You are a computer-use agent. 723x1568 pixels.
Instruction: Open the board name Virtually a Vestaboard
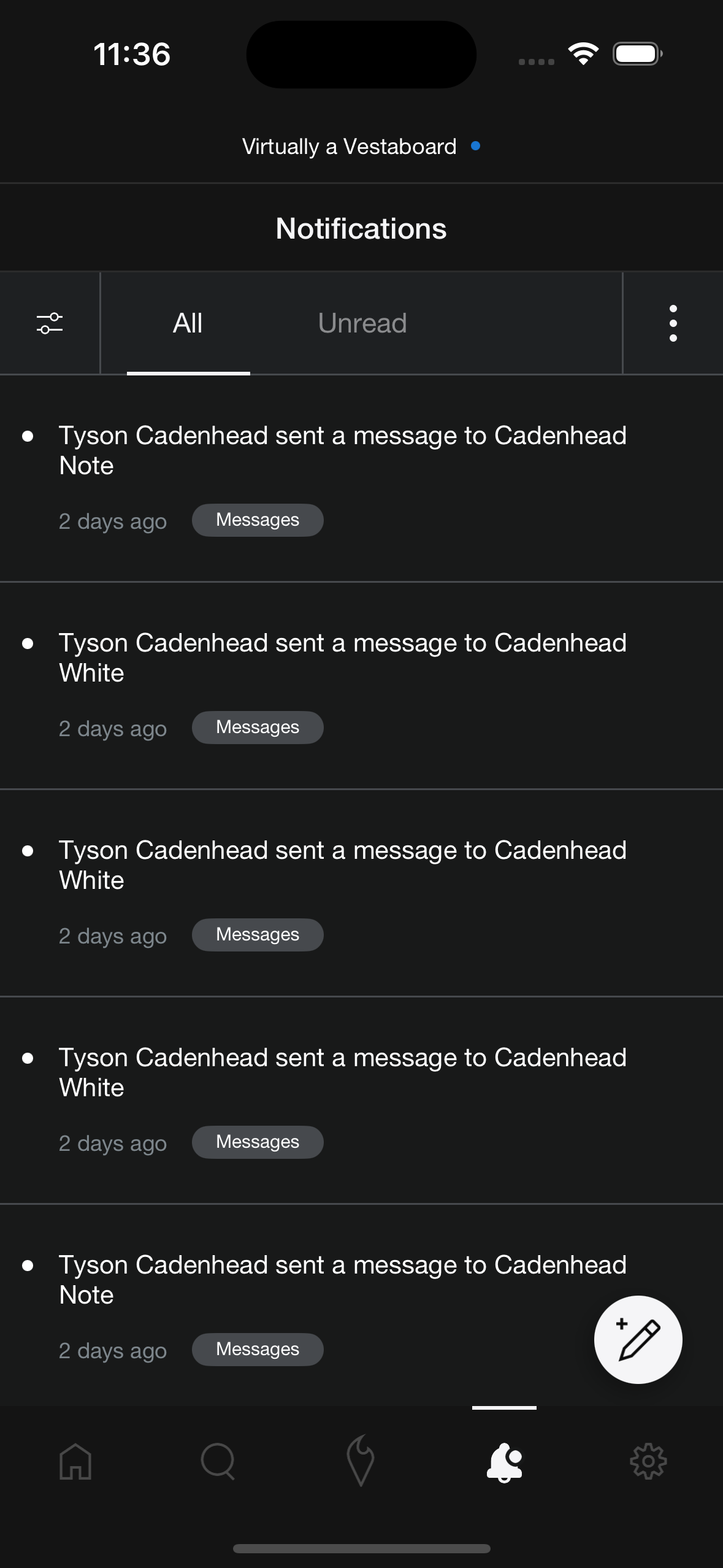pos(350,147)
